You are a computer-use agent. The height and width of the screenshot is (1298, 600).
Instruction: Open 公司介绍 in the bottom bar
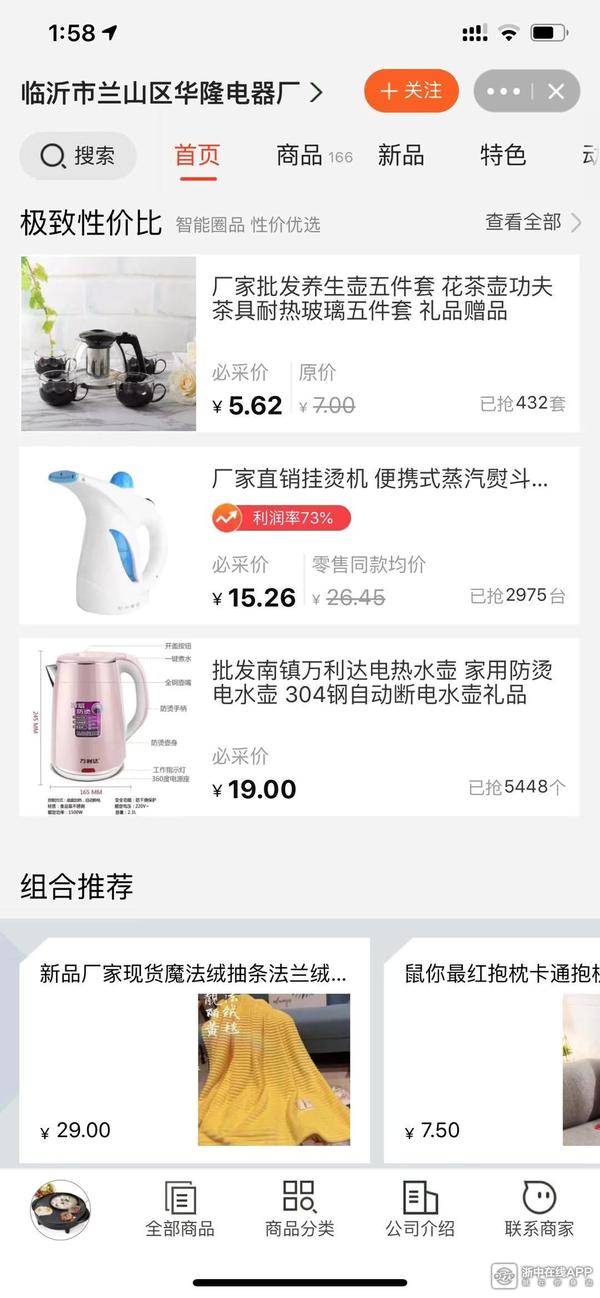click(x=420, y=1209)
